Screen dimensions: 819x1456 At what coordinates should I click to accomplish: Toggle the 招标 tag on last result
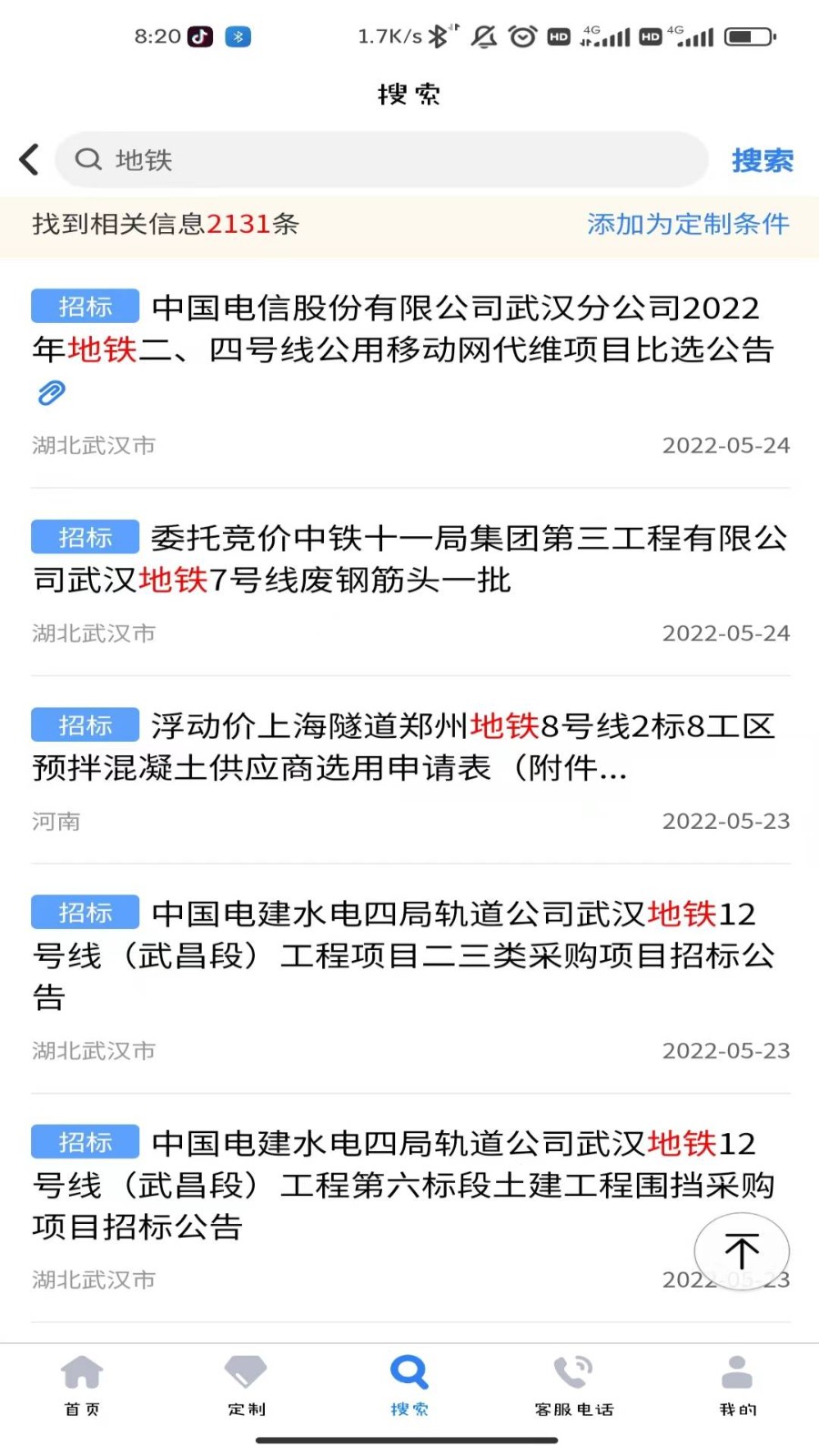pyautogui.click(x=84, y=1142)
